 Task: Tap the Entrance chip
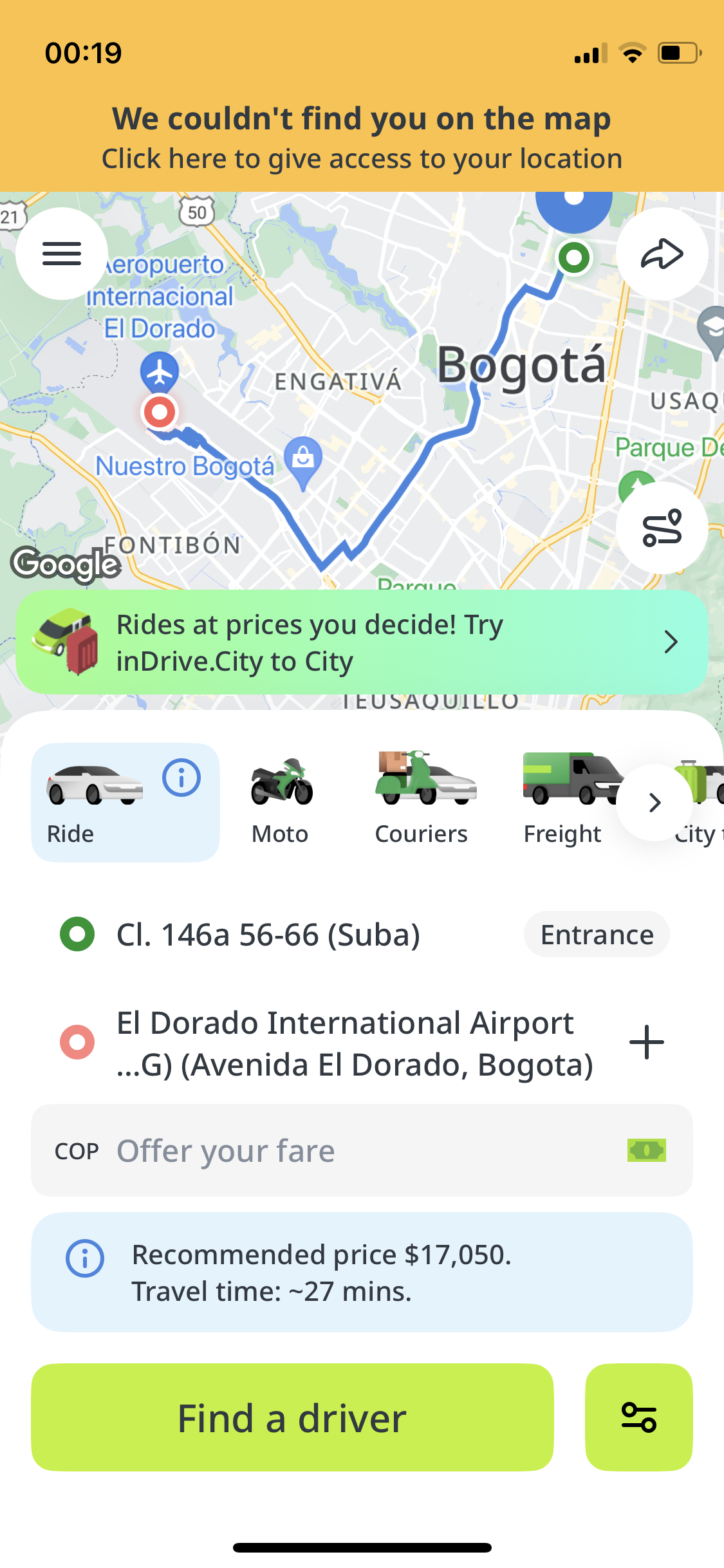[597, 935]
